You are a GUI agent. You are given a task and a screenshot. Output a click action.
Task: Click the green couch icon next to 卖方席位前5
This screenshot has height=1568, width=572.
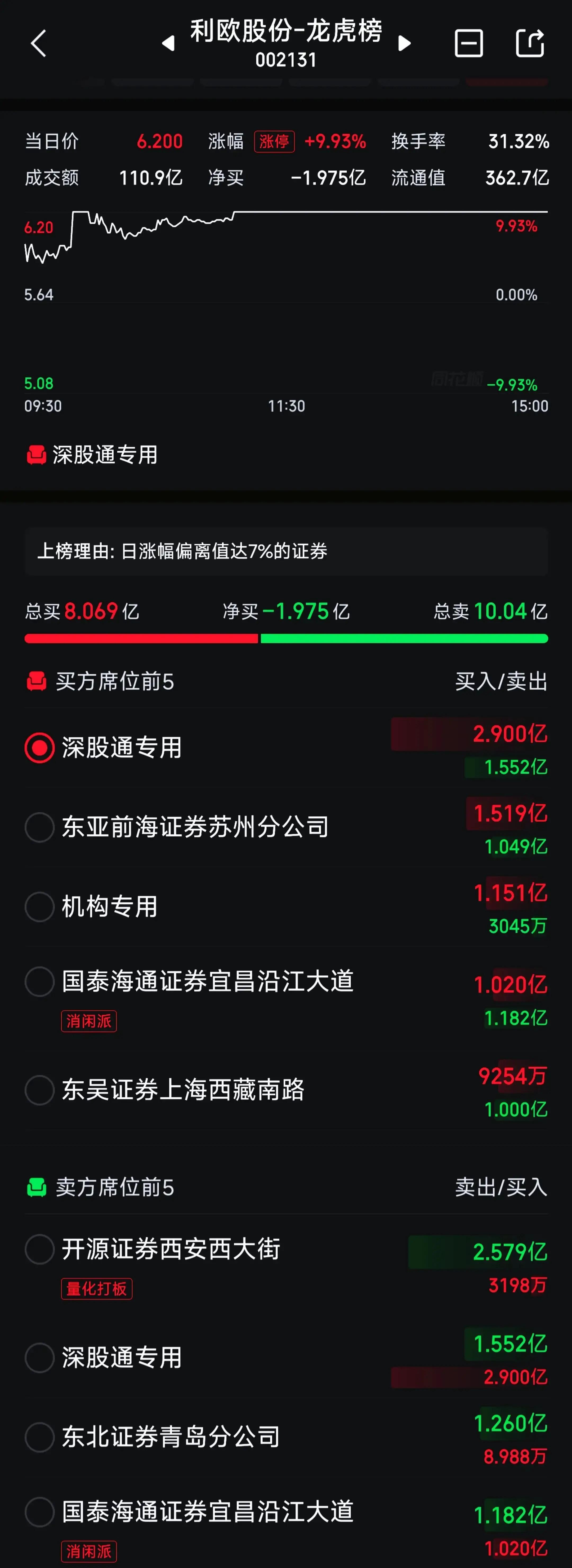pos(37,1187)
